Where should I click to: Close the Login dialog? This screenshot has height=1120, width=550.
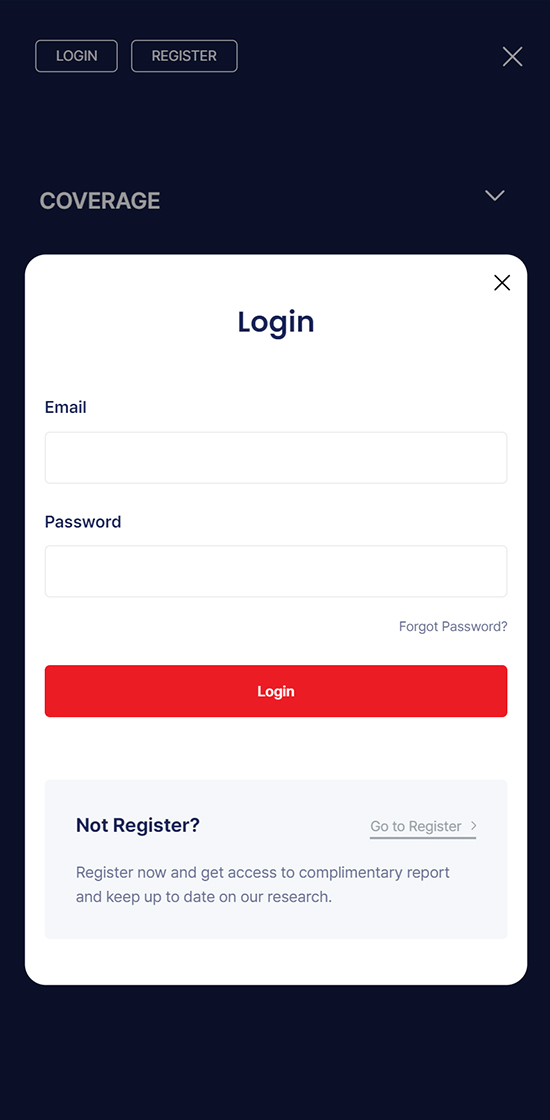(x=502, y=283)
